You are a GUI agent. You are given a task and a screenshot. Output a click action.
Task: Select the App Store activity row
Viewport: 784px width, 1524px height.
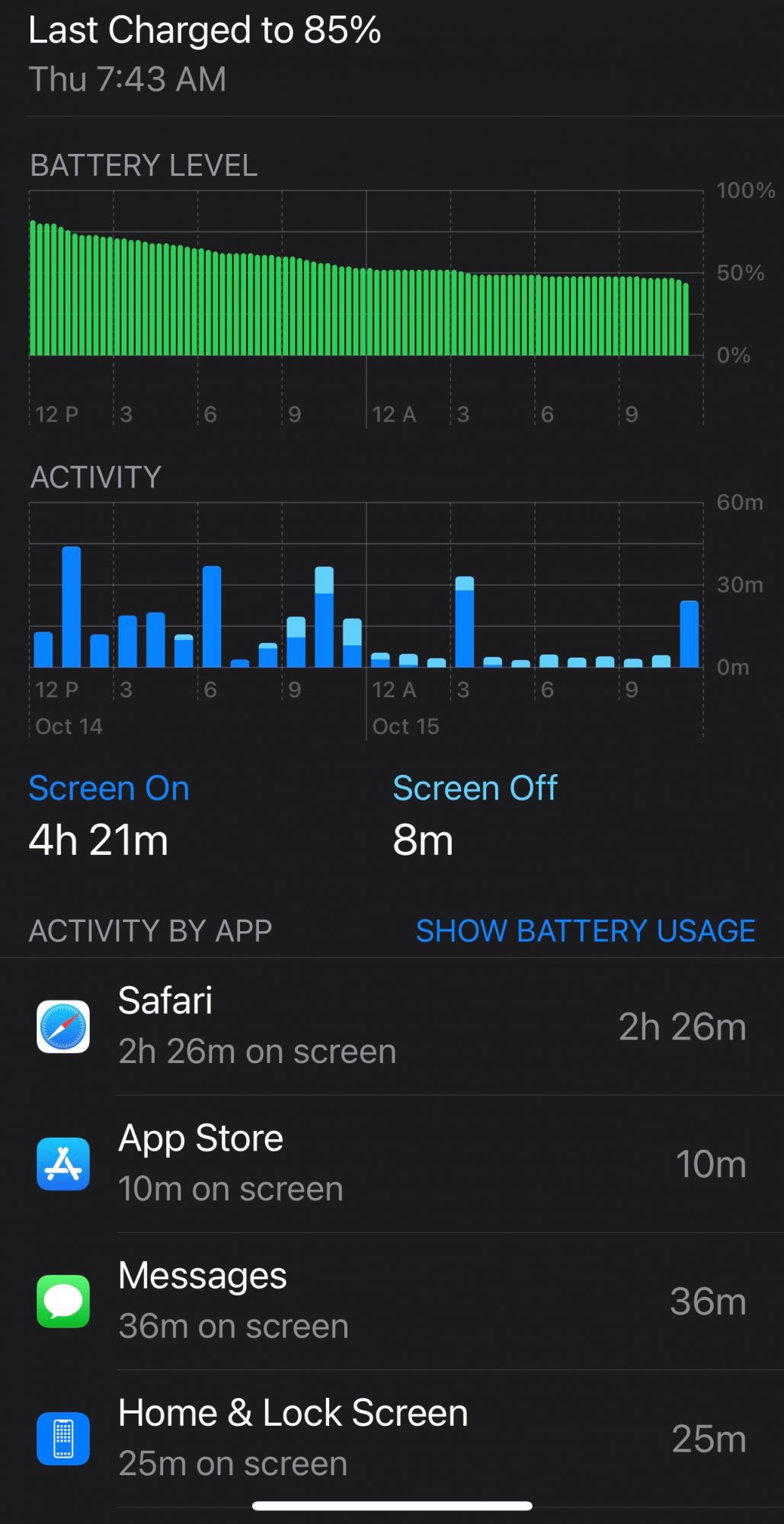point(392,1164)
